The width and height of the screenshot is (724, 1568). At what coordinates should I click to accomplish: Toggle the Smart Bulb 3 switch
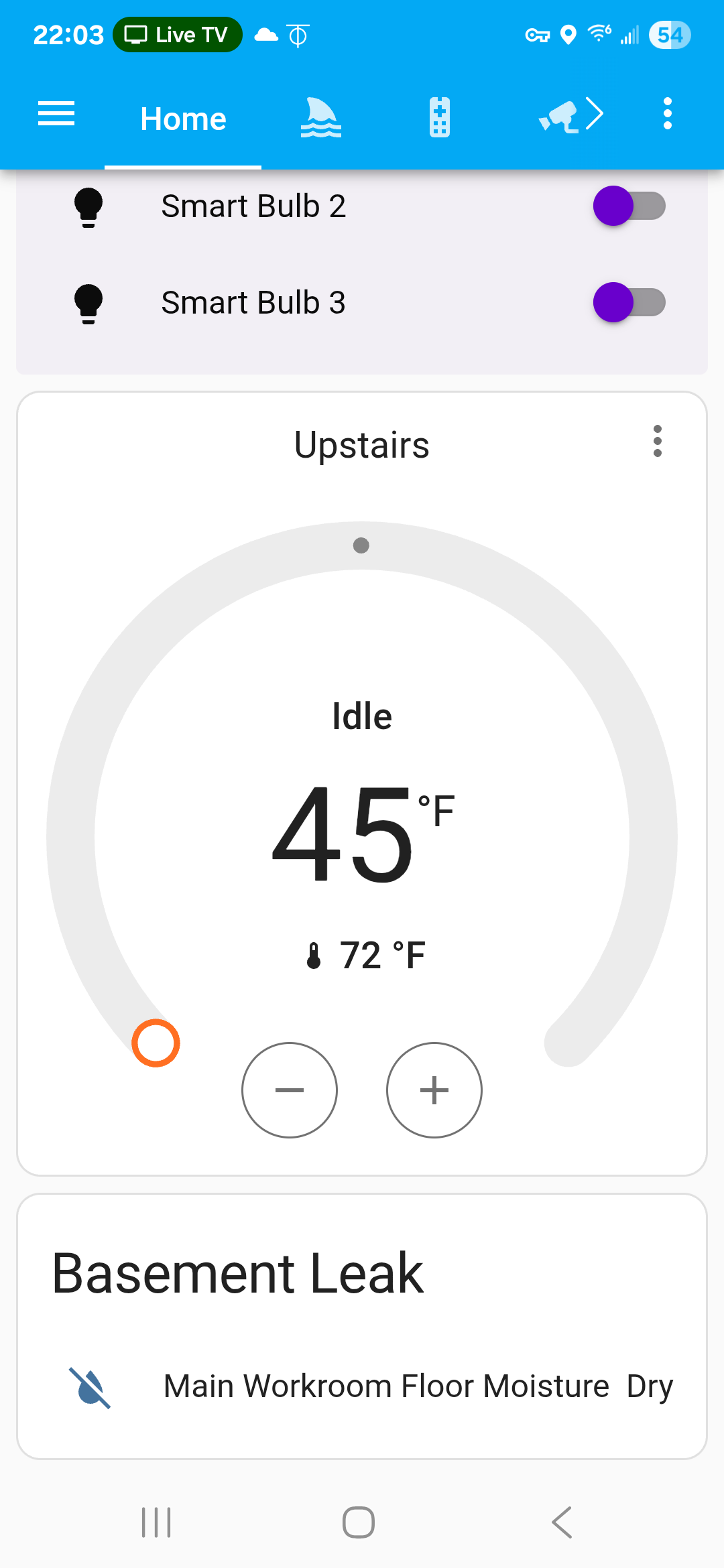(x=629, y=302)
